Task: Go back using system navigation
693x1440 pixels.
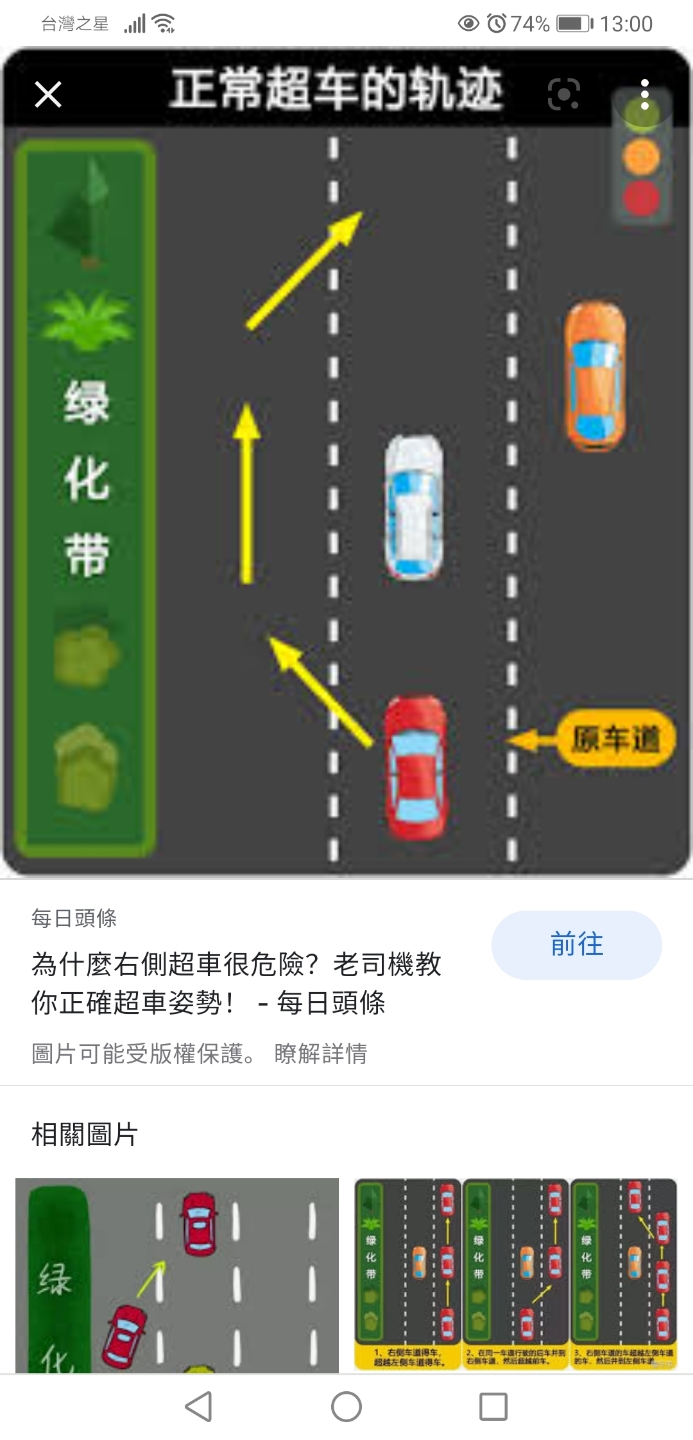Action: [x=198, y=1407]
